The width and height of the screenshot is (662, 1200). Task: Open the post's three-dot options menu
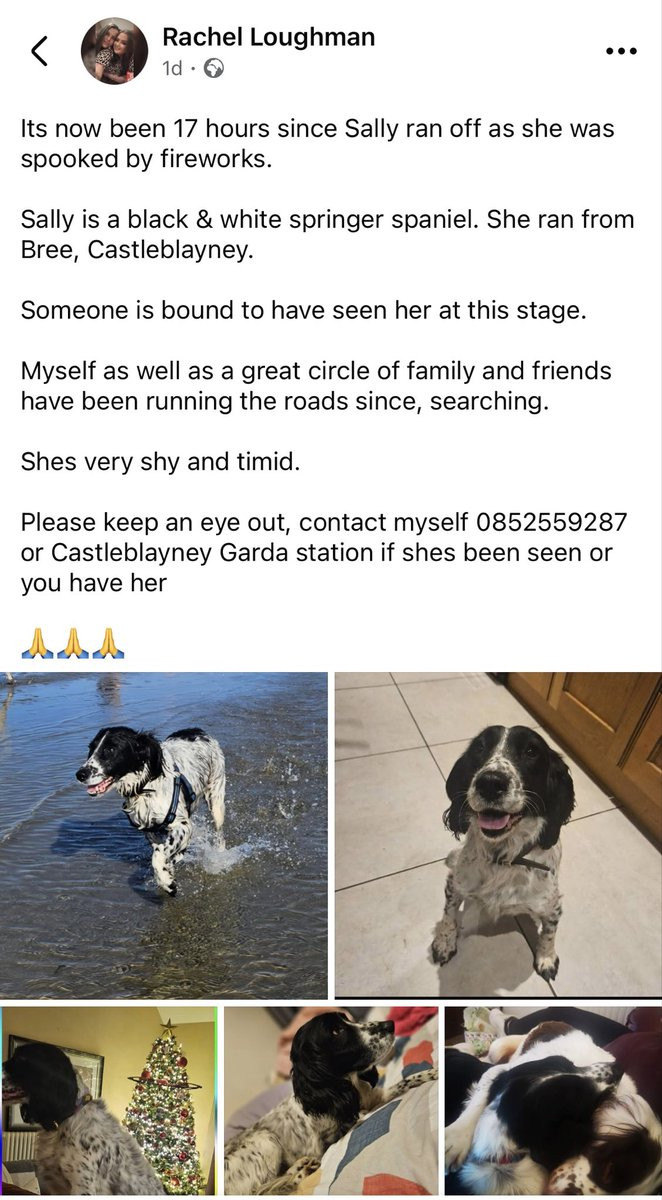(621, 51)
